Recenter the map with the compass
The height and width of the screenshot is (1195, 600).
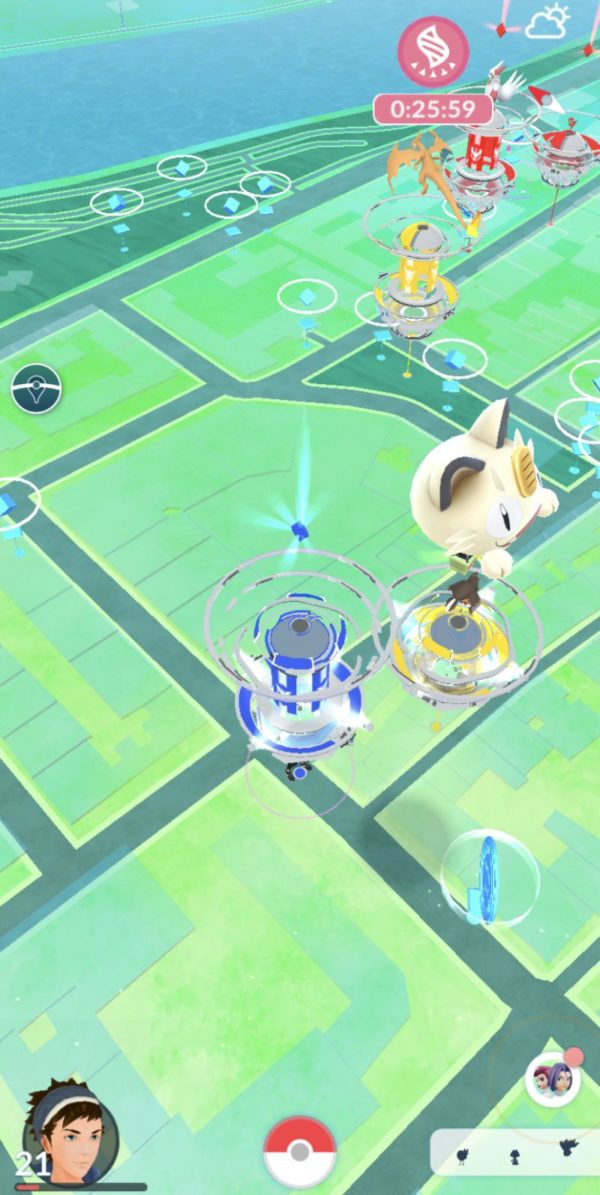tap(37, 388)
